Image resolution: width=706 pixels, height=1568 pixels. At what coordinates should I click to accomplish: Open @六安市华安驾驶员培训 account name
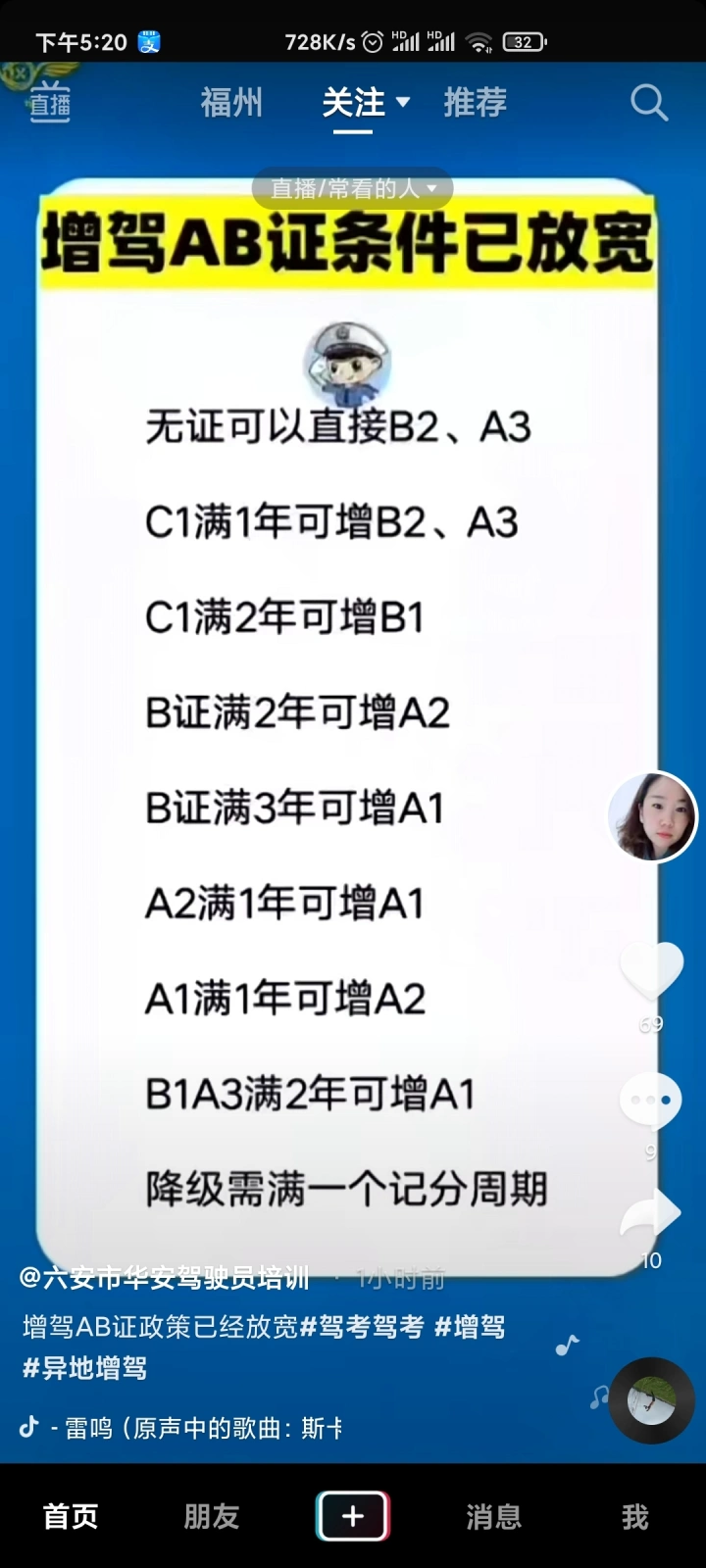[165, 1278]
